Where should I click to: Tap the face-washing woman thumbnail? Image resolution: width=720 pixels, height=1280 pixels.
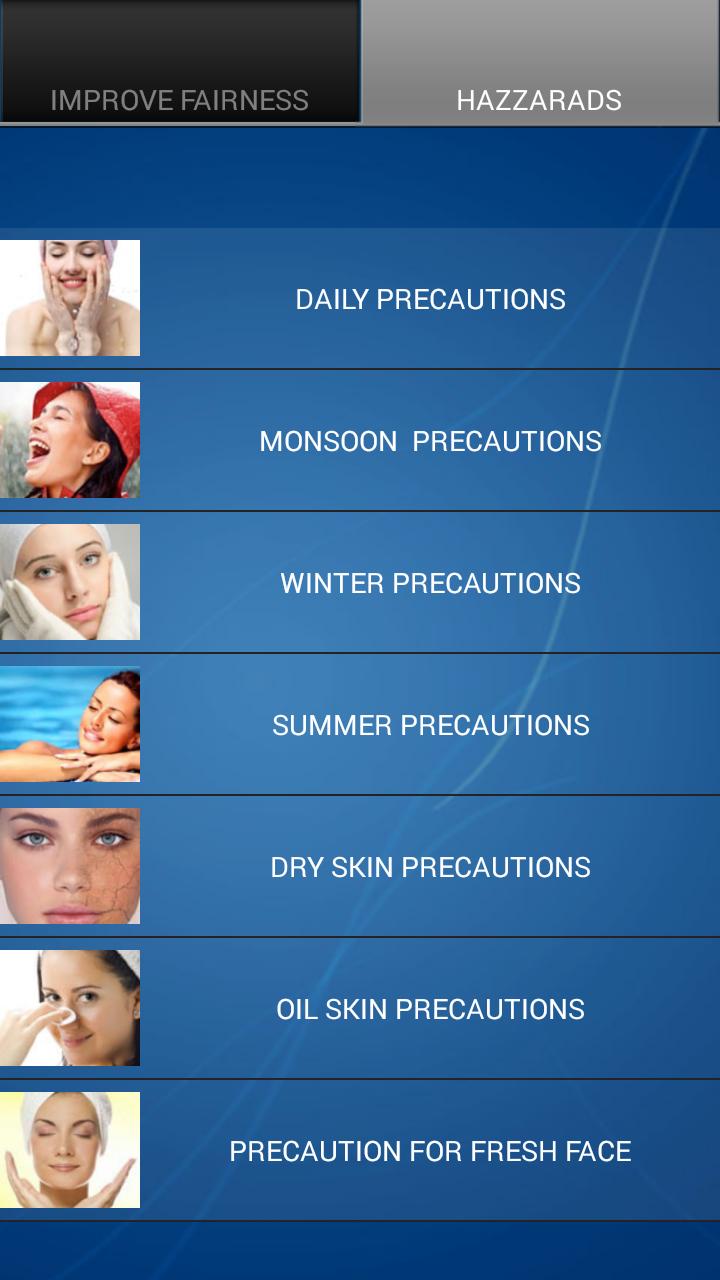click(70, 298)
